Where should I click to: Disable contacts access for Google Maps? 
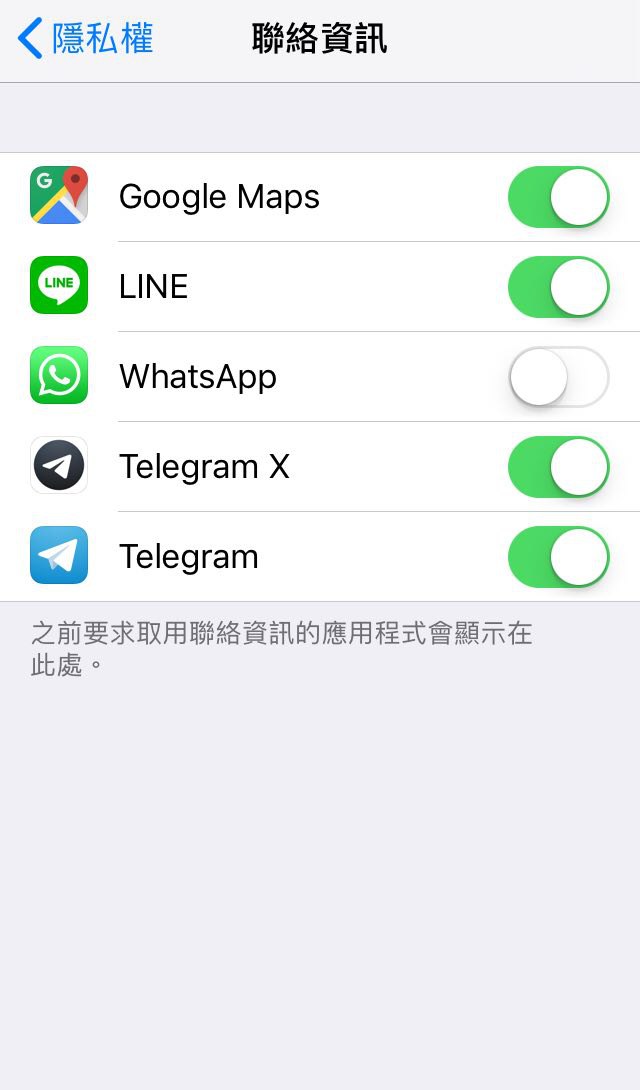(x=558, y=197)
